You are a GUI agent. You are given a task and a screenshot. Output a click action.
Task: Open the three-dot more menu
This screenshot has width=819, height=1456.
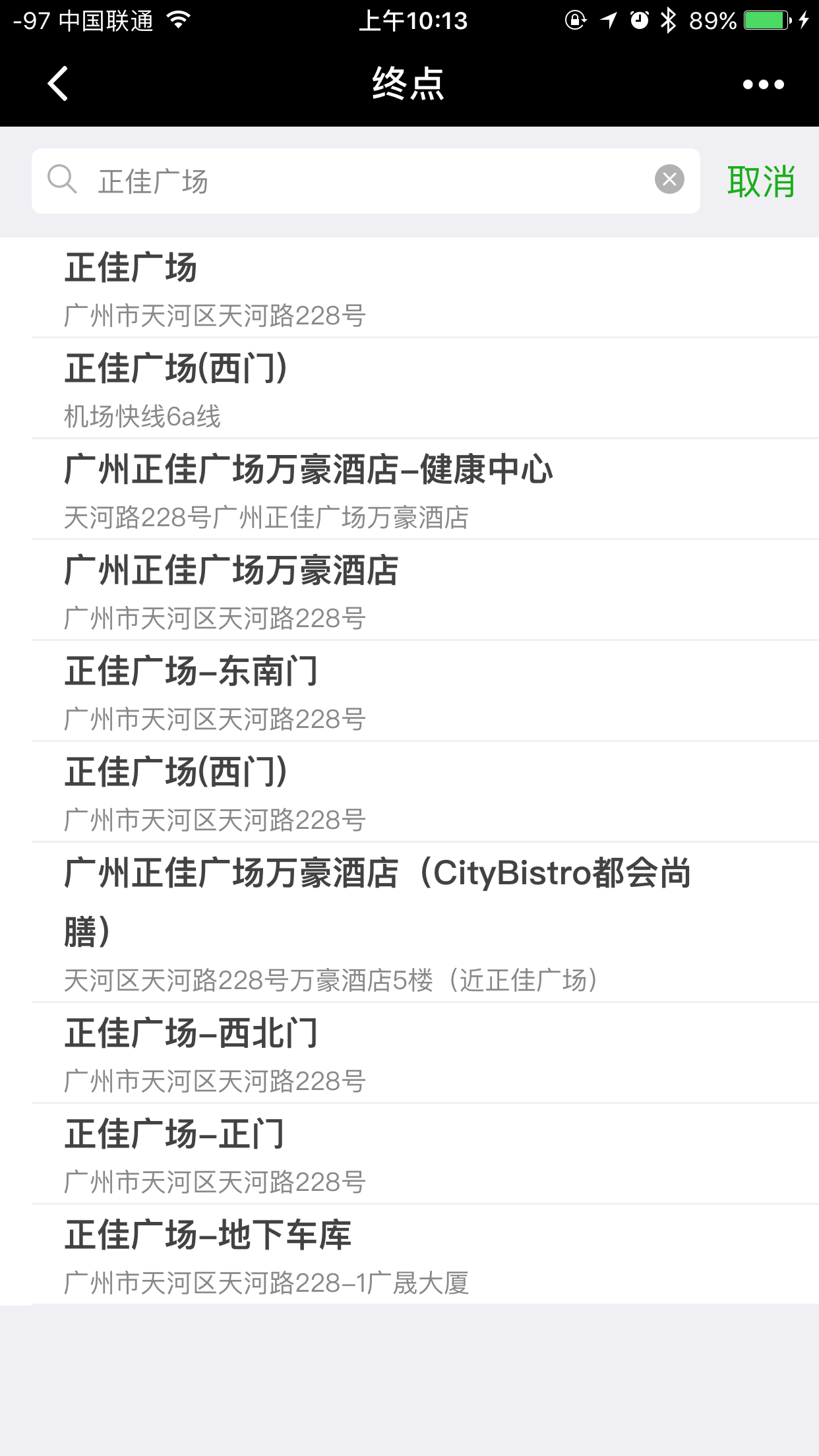(763, 84)
